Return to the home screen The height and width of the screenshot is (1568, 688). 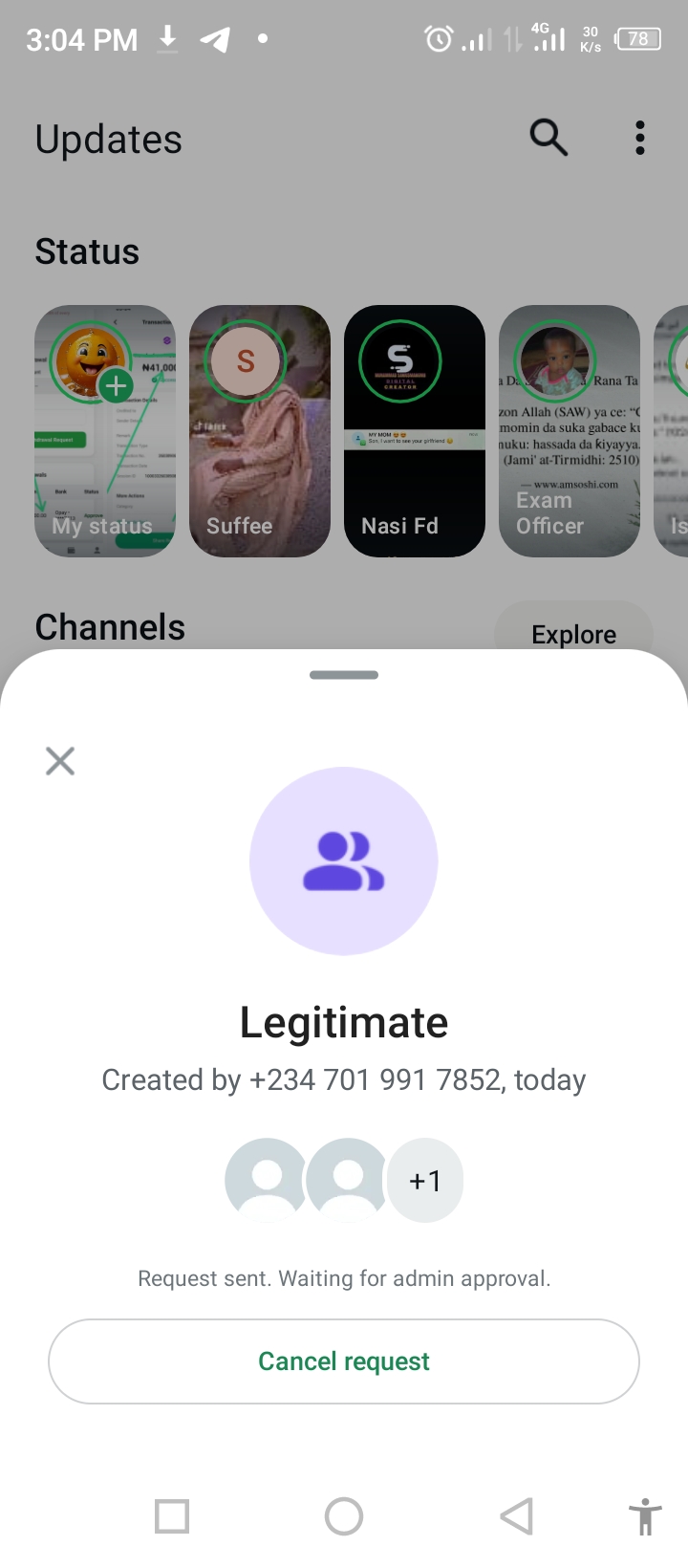point(344,1516)
